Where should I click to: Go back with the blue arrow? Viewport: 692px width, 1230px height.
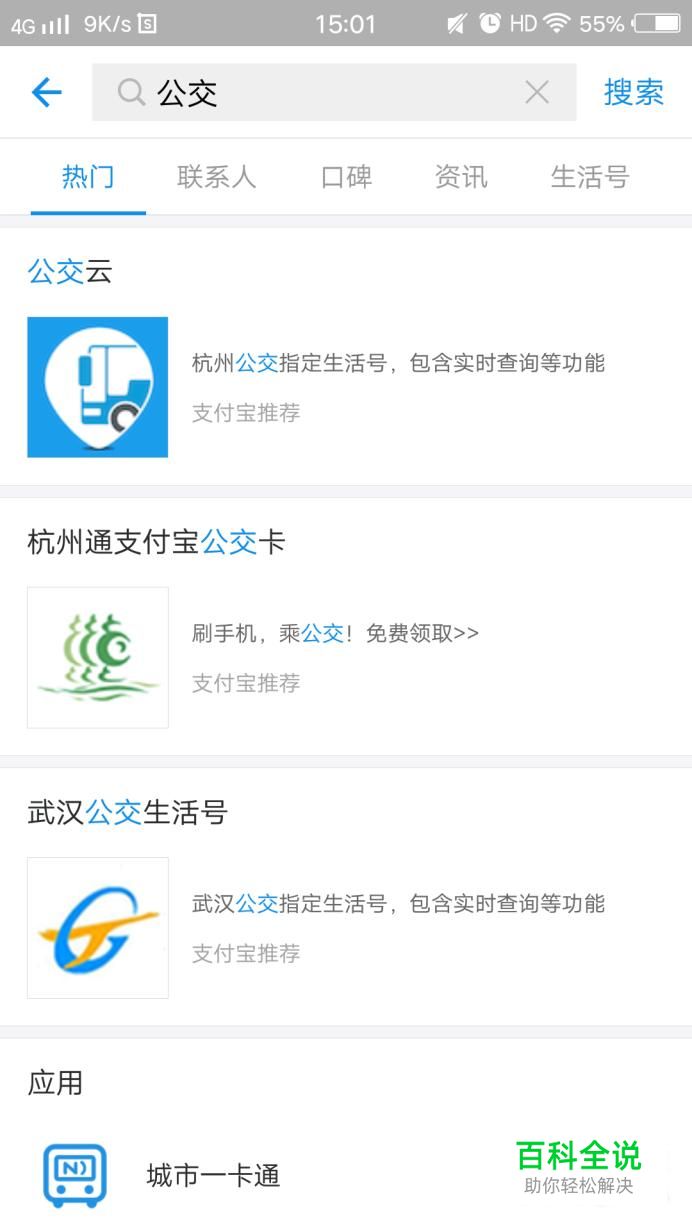tap(46, 93)
